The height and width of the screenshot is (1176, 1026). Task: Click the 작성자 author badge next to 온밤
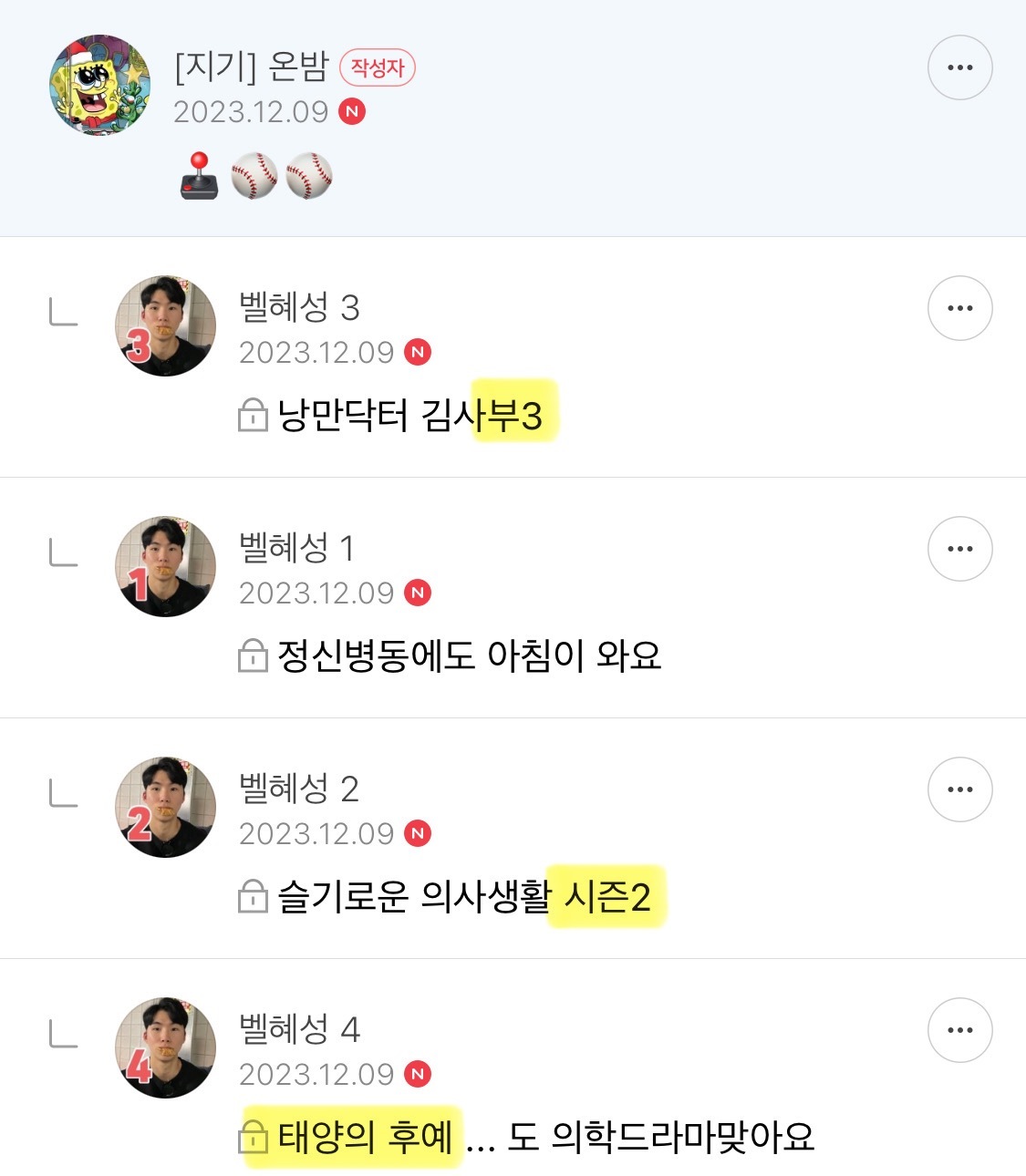pos(378,67)
